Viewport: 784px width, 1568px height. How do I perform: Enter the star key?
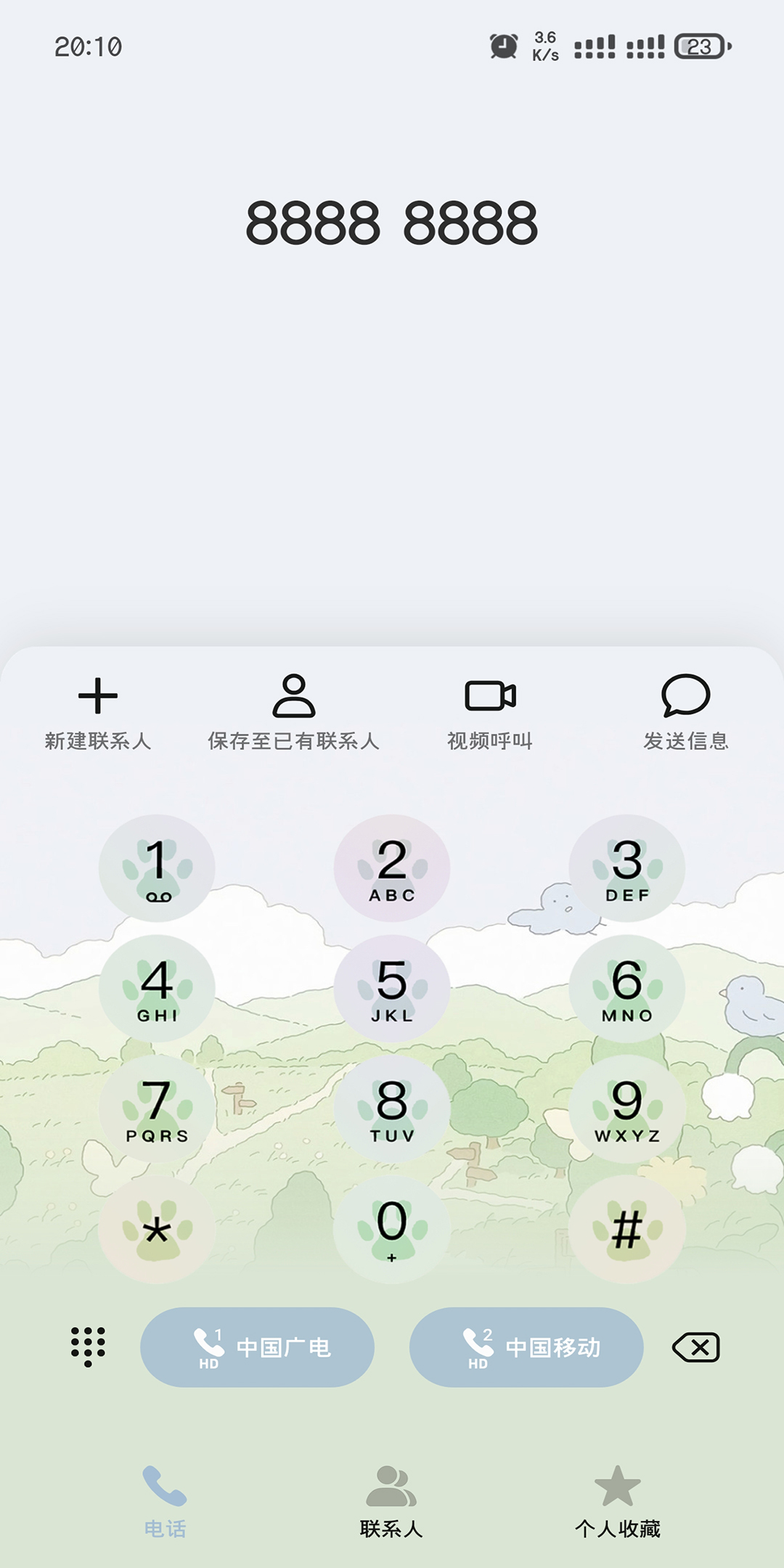pyautogui.click(x=157, y=1230)
